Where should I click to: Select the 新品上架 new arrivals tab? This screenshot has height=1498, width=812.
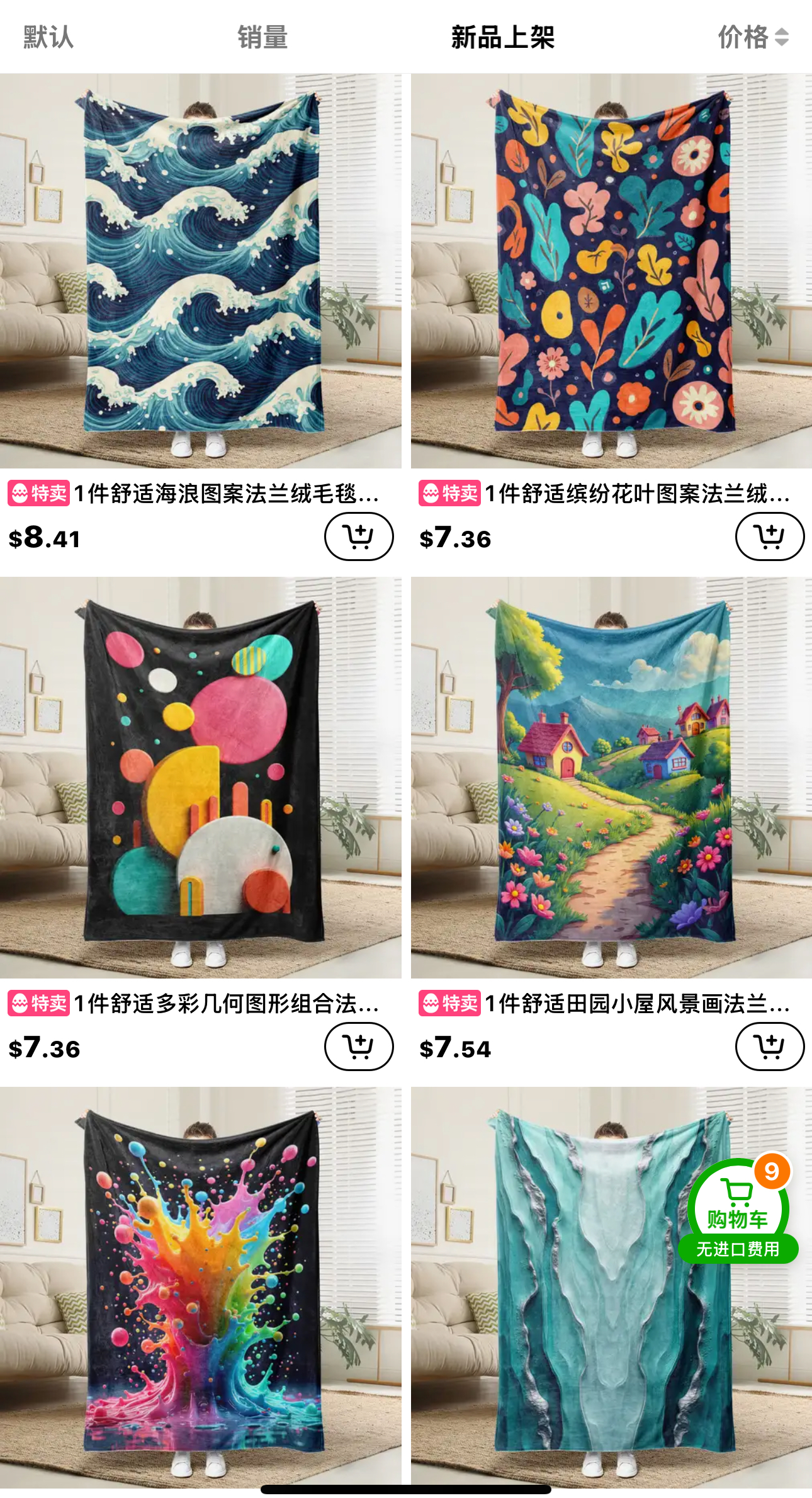click(x=504, y=37)
